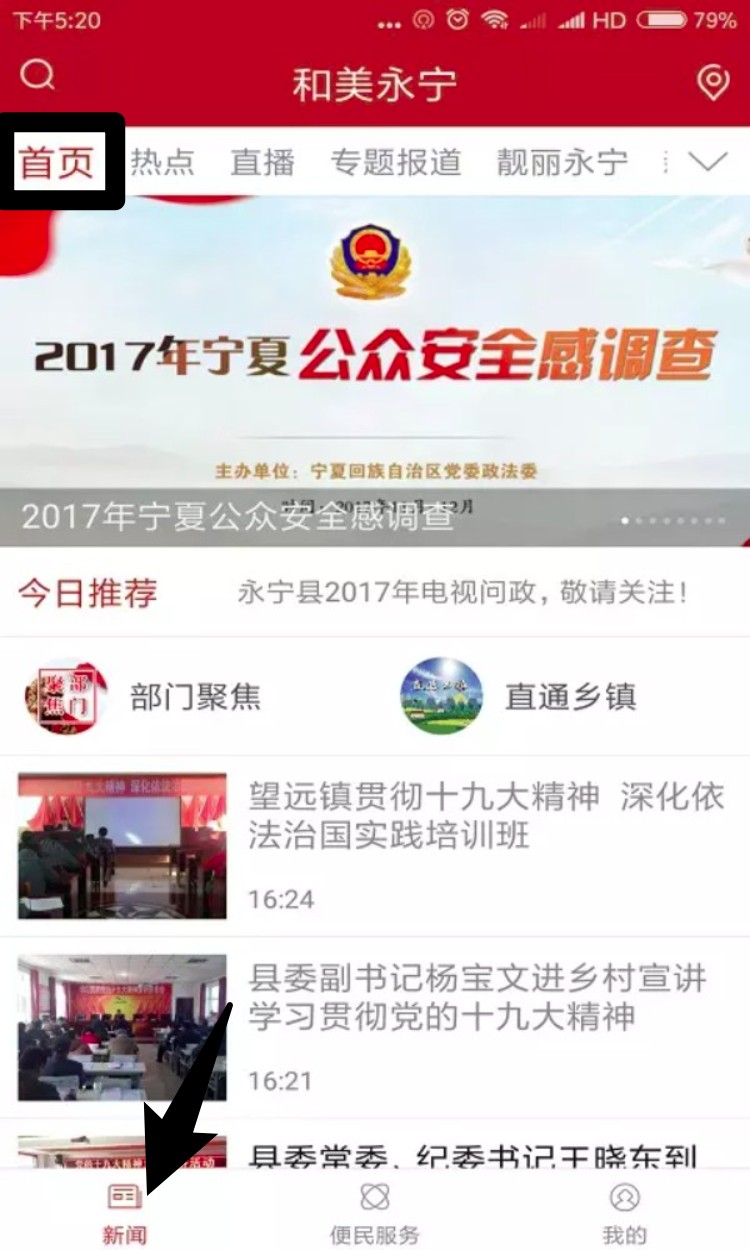Switch to the 靓丽永宁 tab

pyautogui.click(x=562, y=162)
